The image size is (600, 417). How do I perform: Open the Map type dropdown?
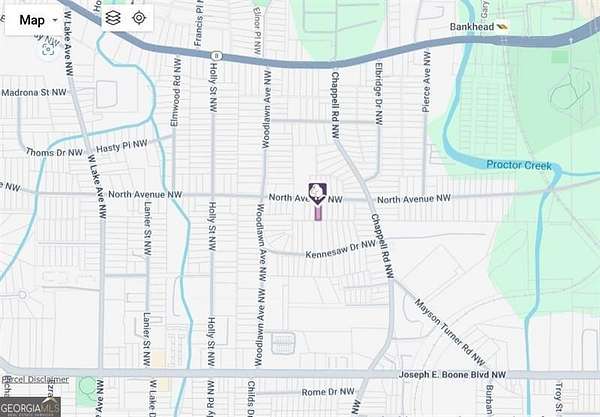(x=38, y=19)
